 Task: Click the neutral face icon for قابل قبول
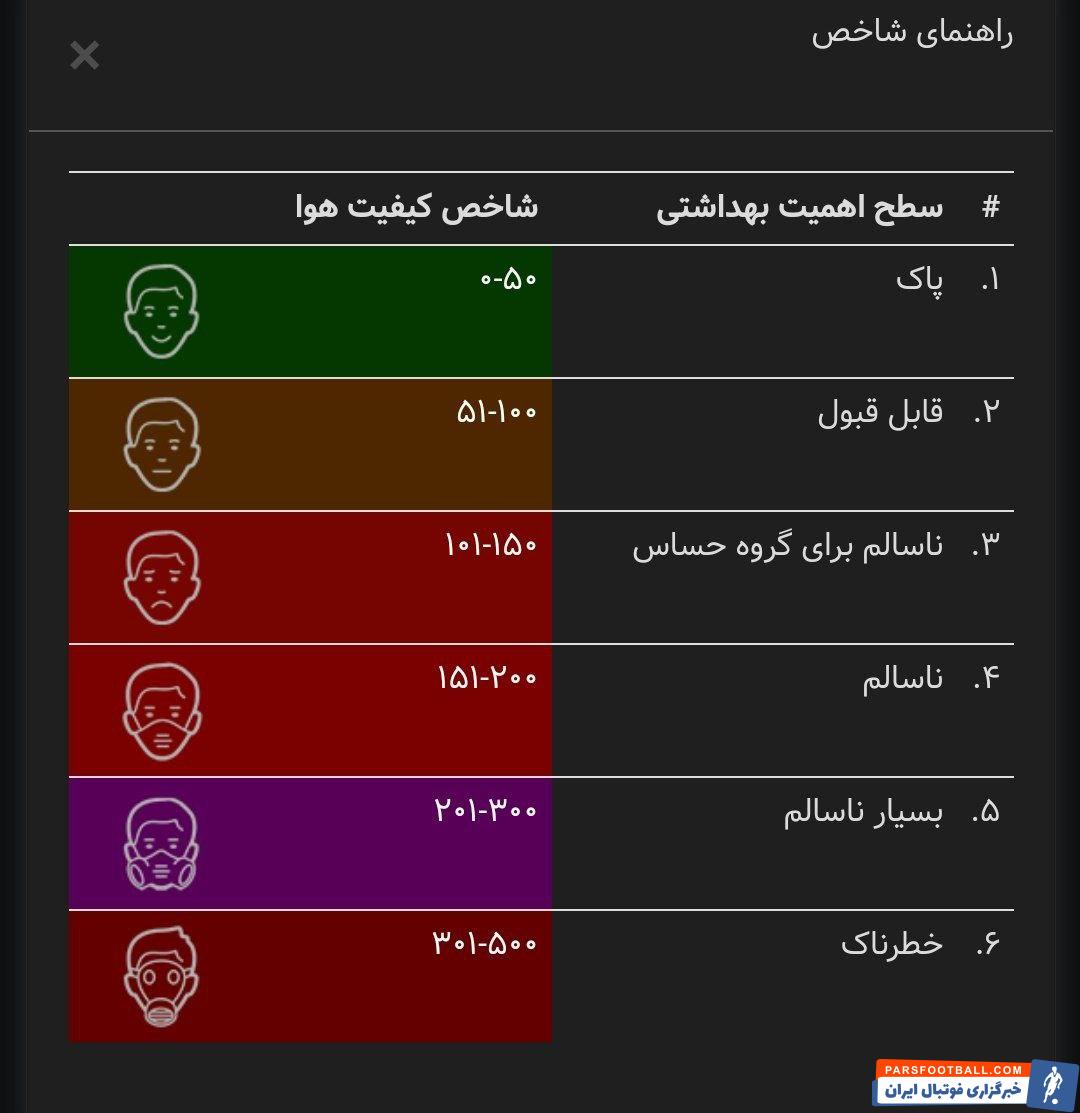point(160,443)
